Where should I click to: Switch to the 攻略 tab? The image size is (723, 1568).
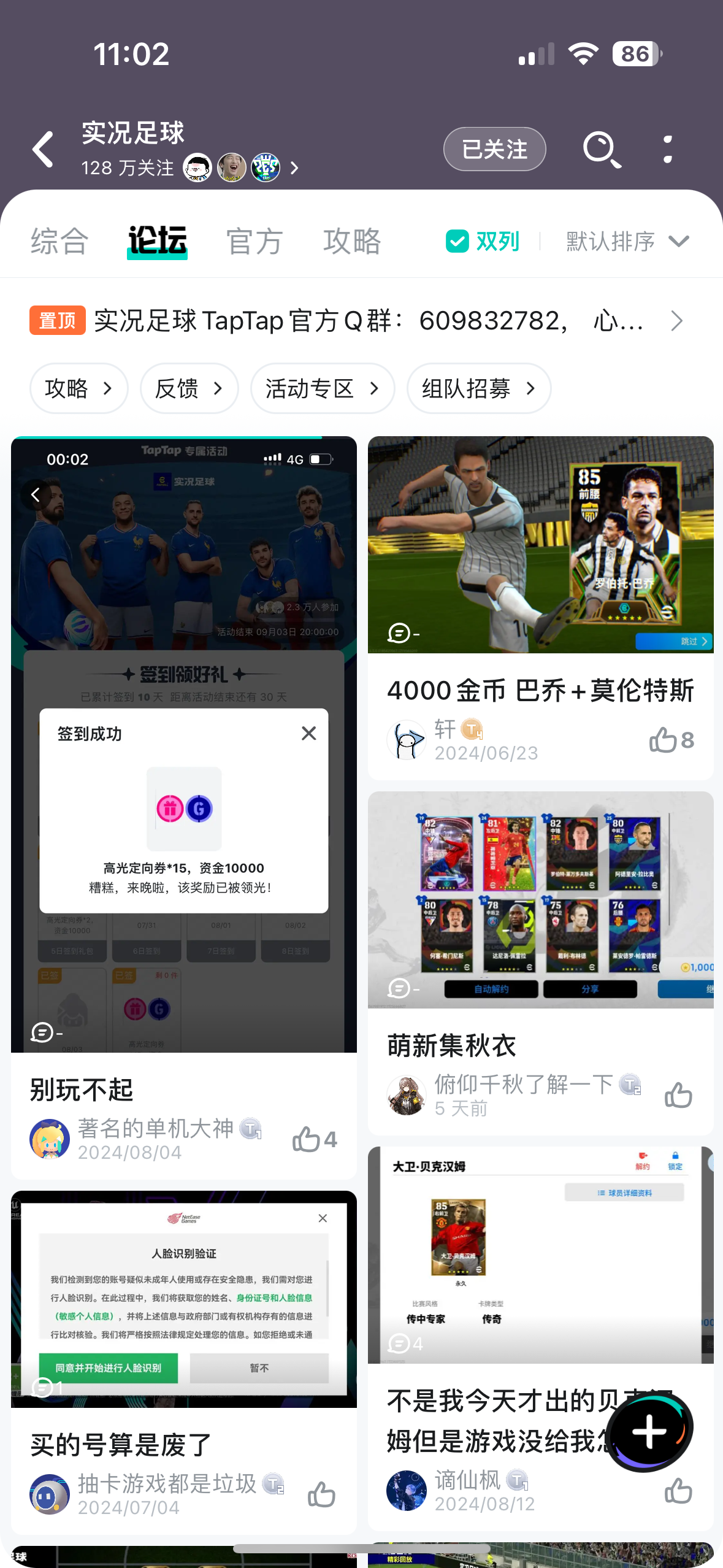point(351,241)
